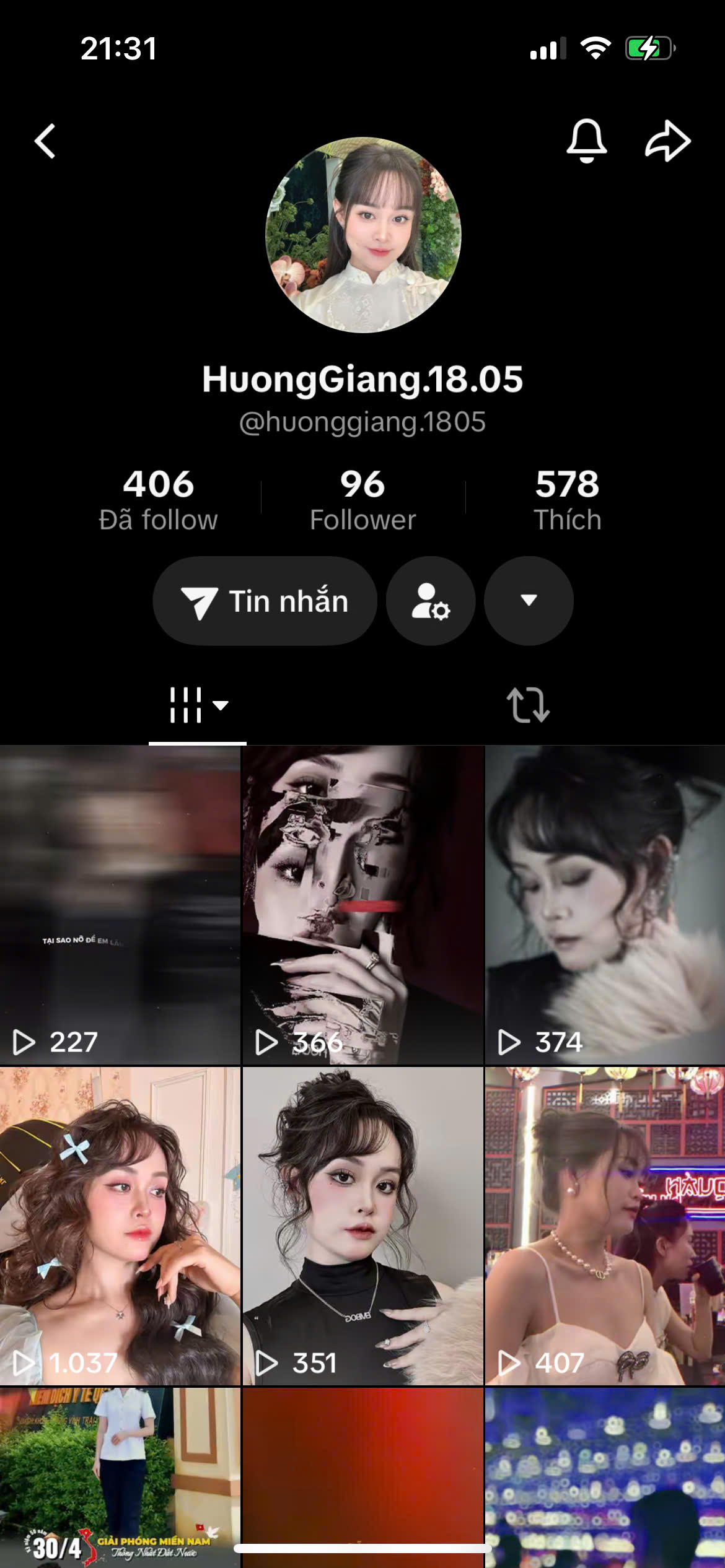Open the 30/4 Giải Phóng Miền Nam video

(120, 1480)
